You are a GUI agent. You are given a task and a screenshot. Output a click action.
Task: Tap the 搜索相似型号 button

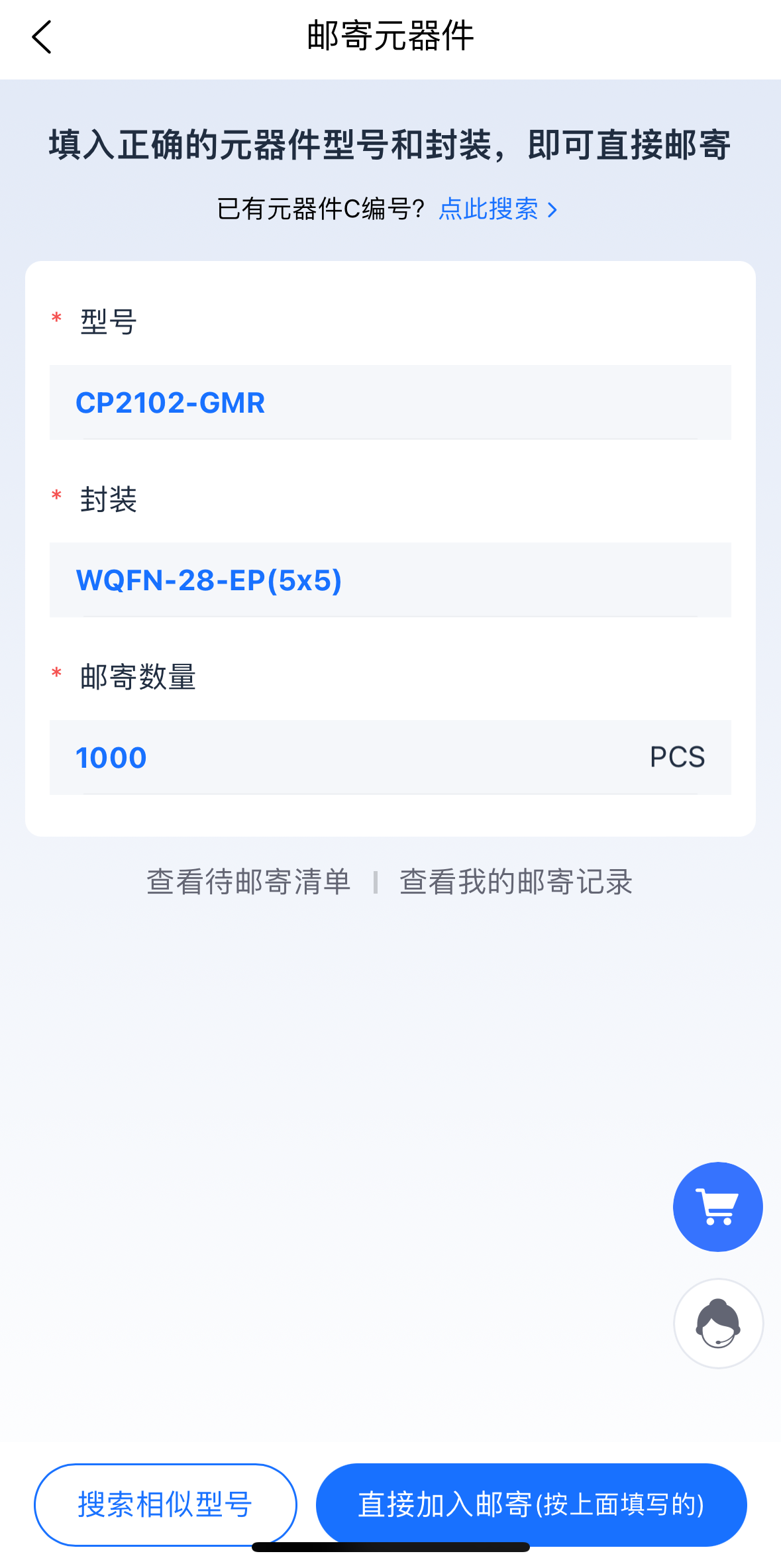[165, 1504]
